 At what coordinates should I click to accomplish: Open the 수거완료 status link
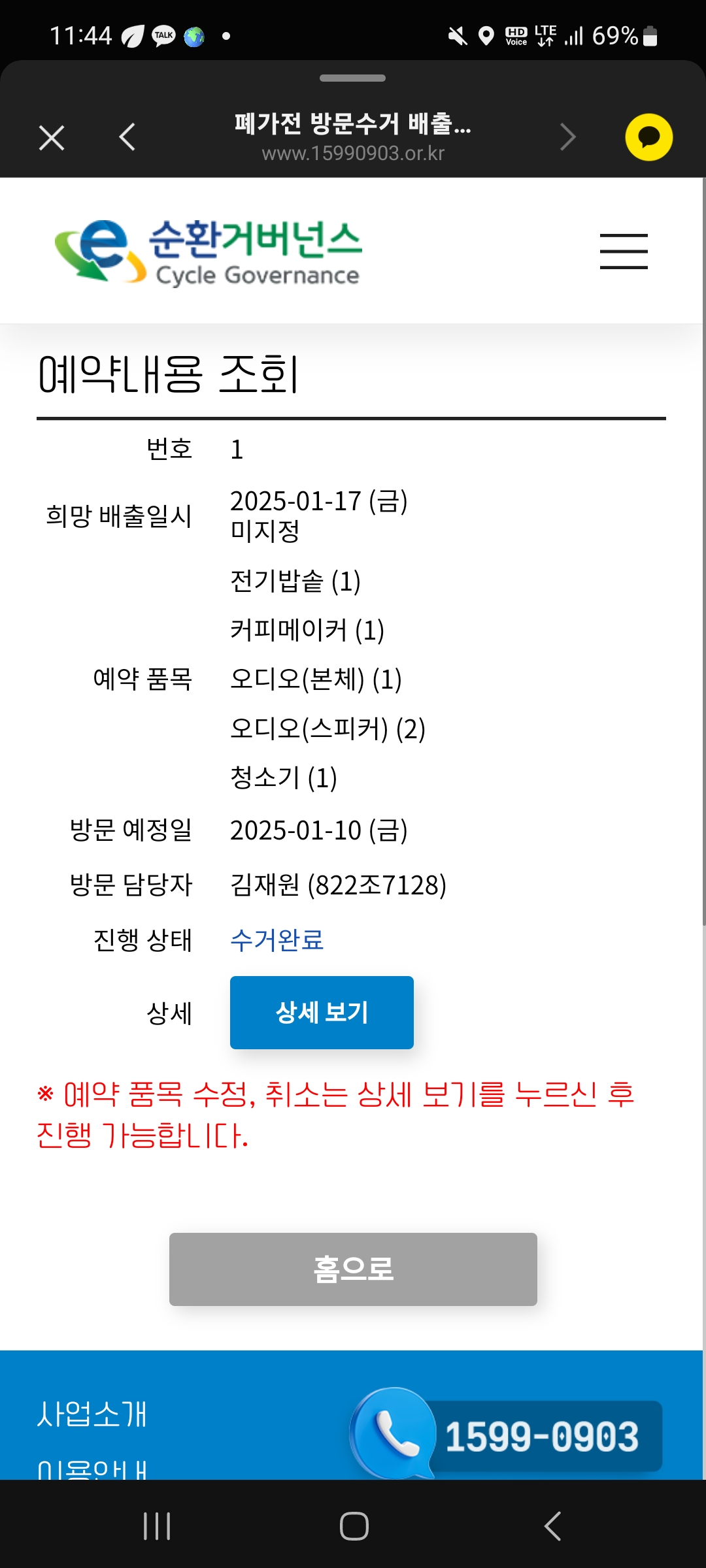click(x=277, y=940)
